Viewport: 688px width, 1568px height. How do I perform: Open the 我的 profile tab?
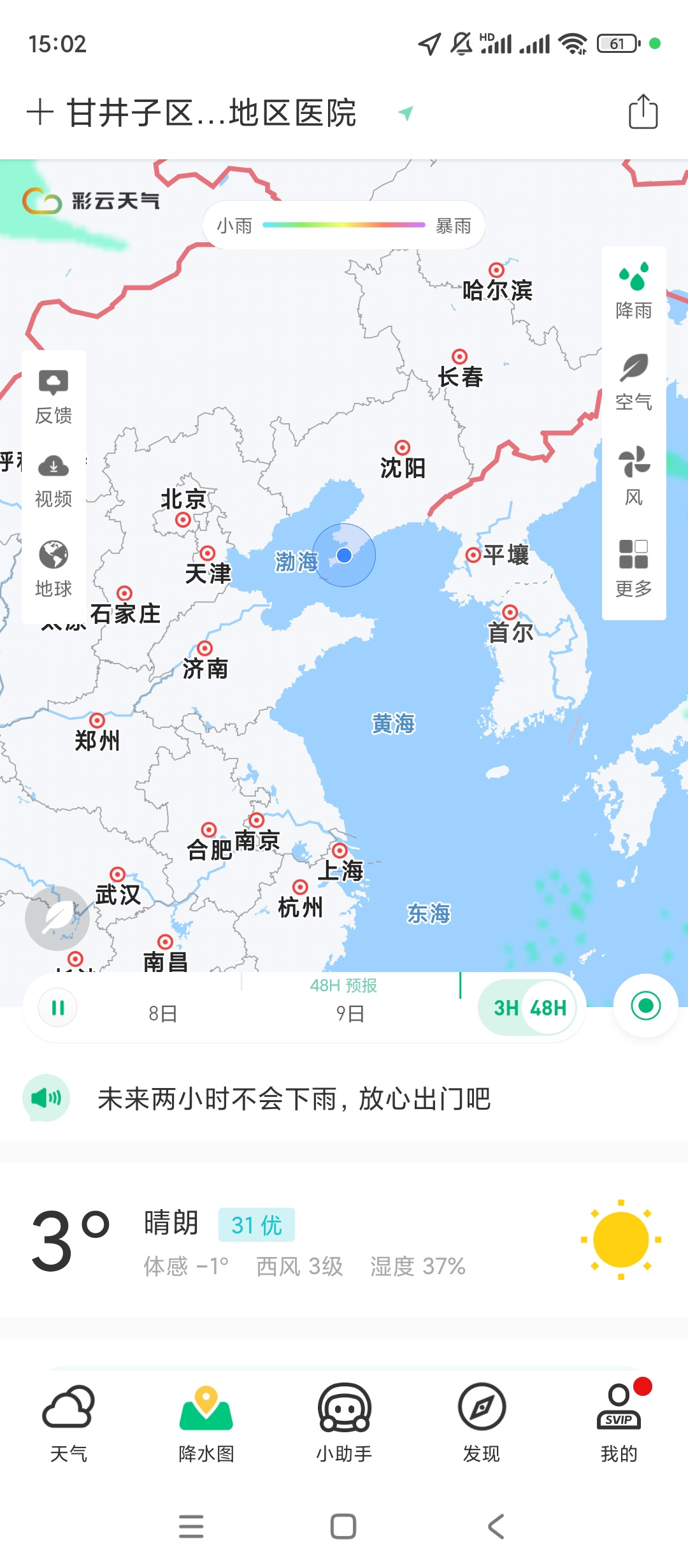619,1423
